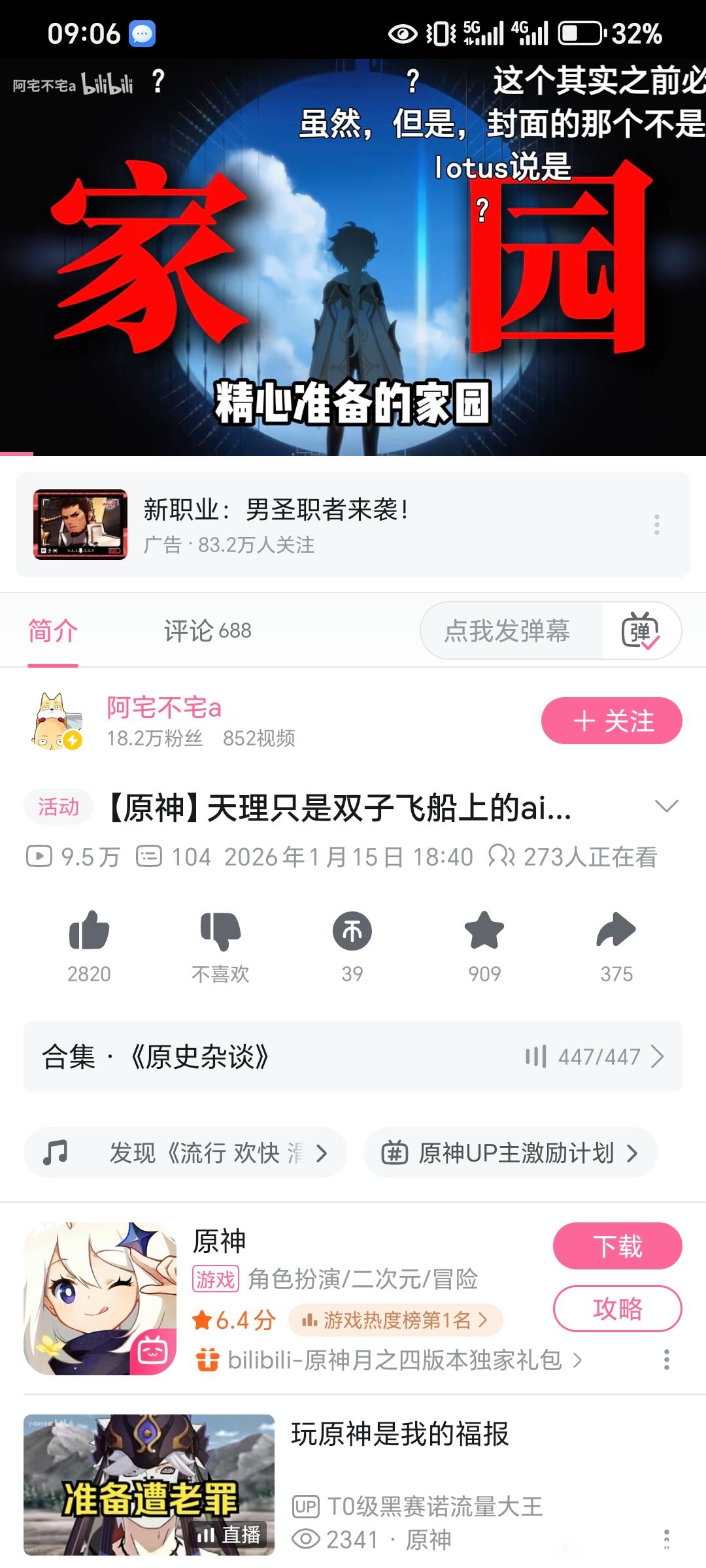Follow 阿宅不宅a with the 关注 button

(x=611, y=721)
